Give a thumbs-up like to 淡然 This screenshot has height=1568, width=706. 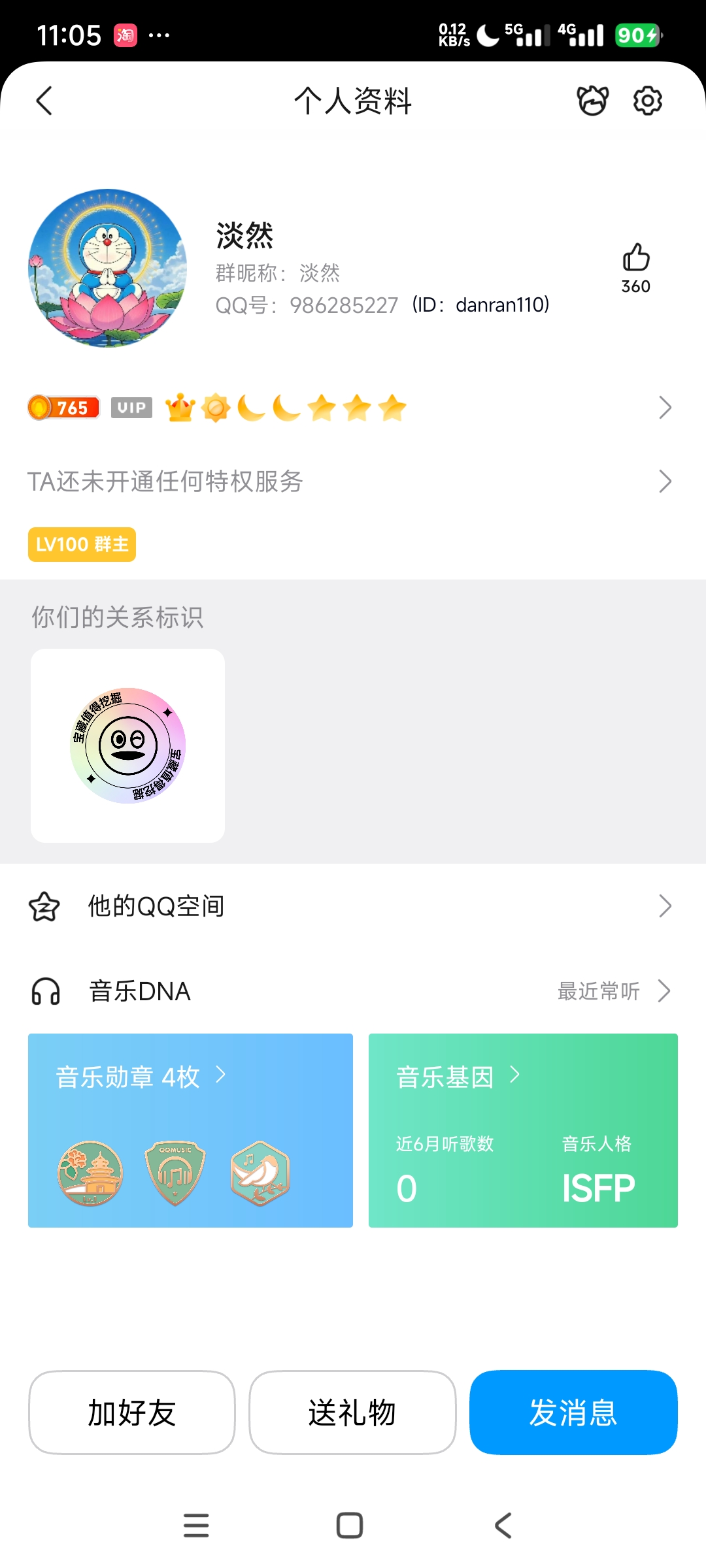point(635,258)
